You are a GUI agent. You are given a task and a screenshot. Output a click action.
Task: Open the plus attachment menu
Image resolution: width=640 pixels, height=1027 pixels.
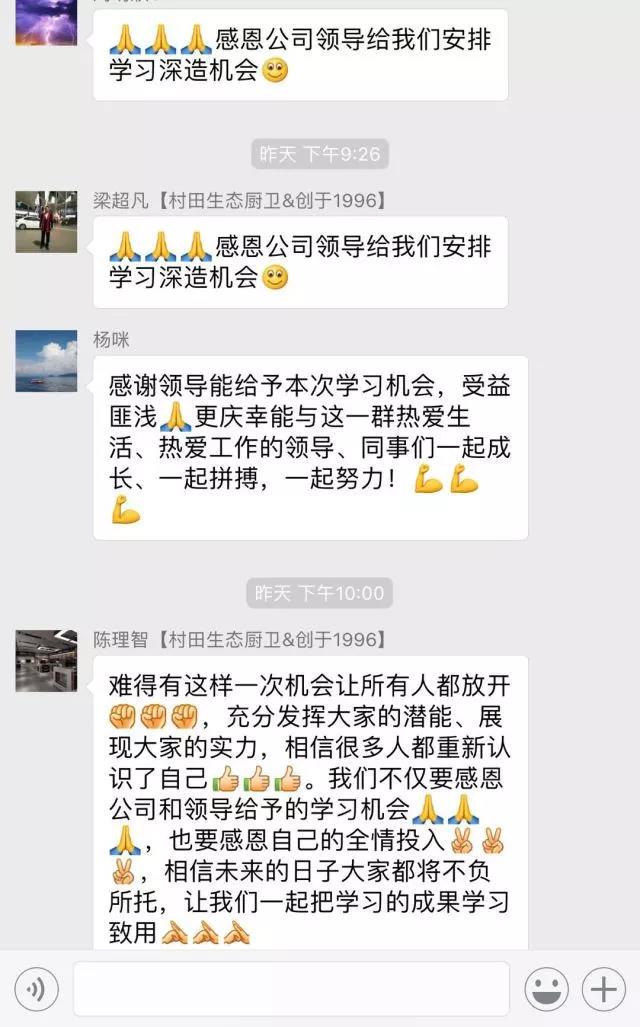click(604, 989)
